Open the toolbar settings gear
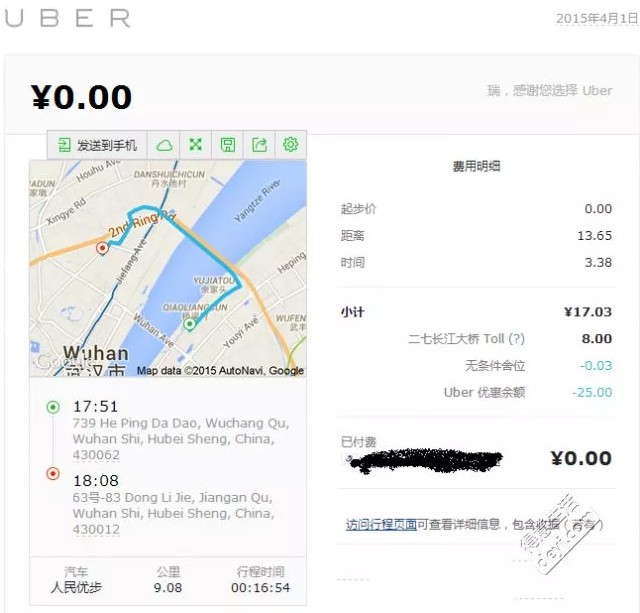Image resolution: width=640 pixels, height=613 pixels. pyautogui.click(x=290, y=145)
